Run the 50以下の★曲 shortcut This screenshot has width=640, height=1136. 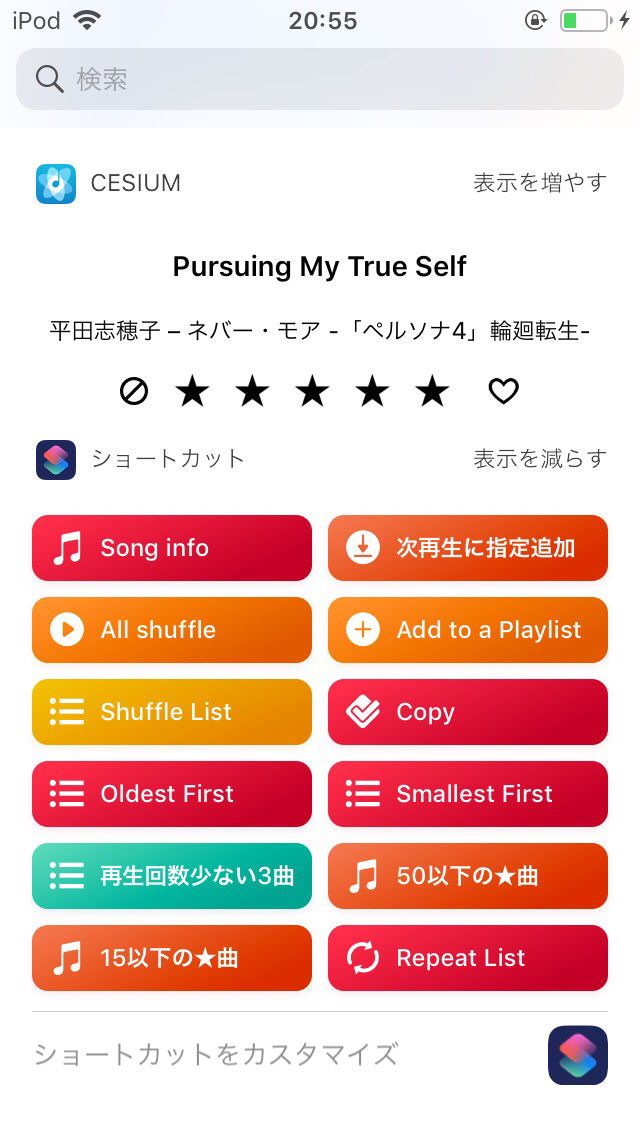467,876
